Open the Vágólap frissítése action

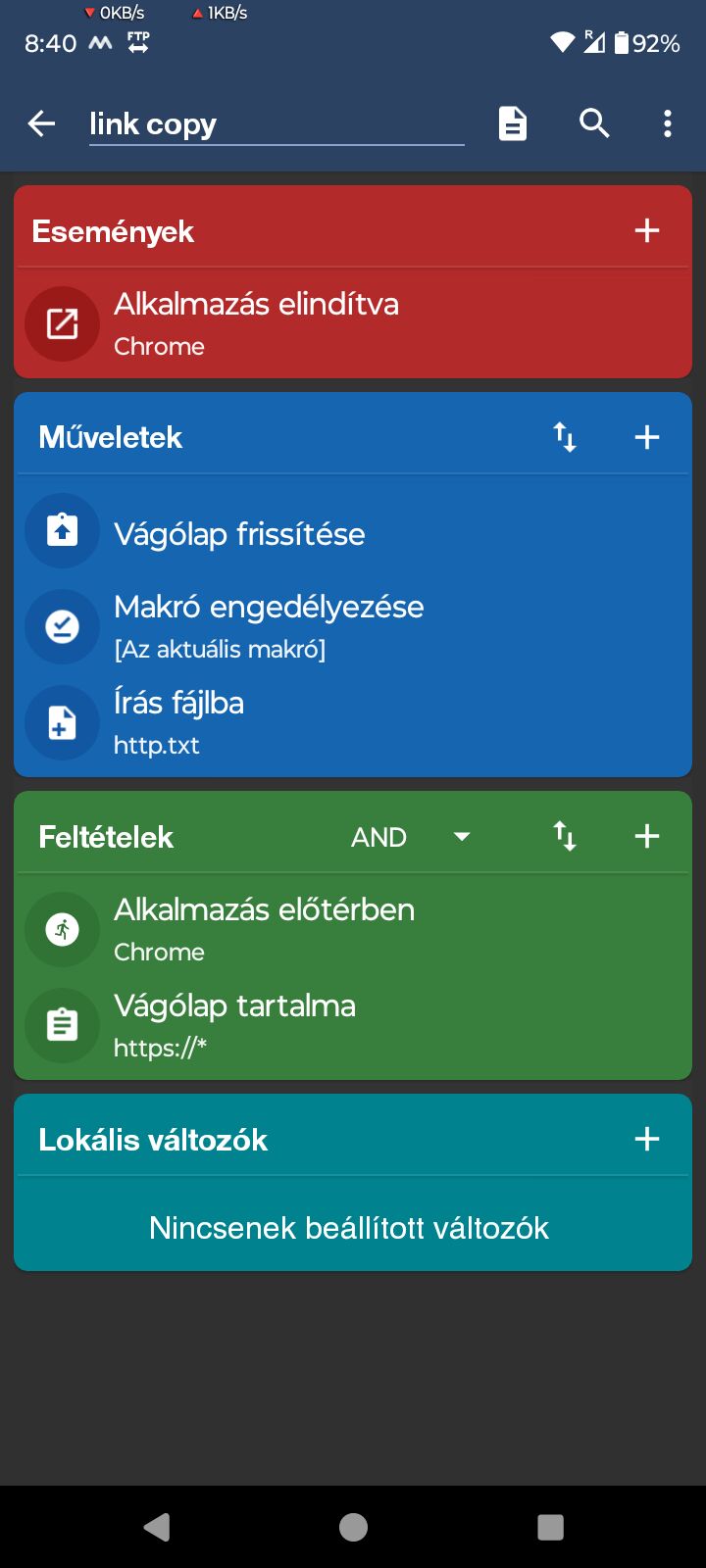tap(353, 533)
